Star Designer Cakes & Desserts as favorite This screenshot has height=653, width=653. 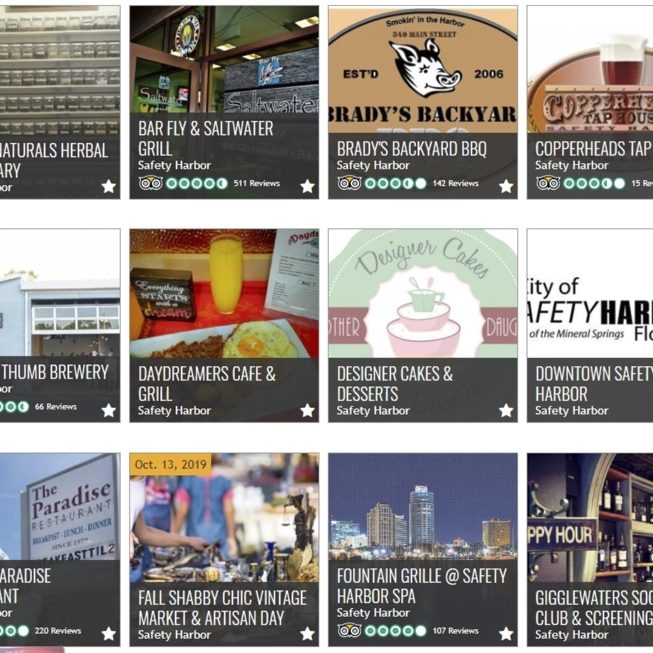tap(506, 410)
